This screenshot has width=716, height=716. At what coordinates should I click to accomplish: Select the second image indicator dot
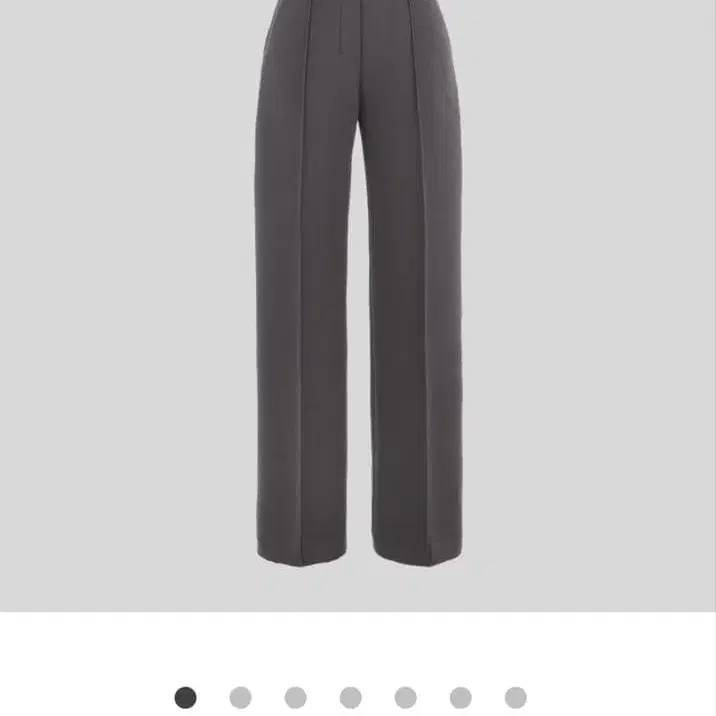240,697
